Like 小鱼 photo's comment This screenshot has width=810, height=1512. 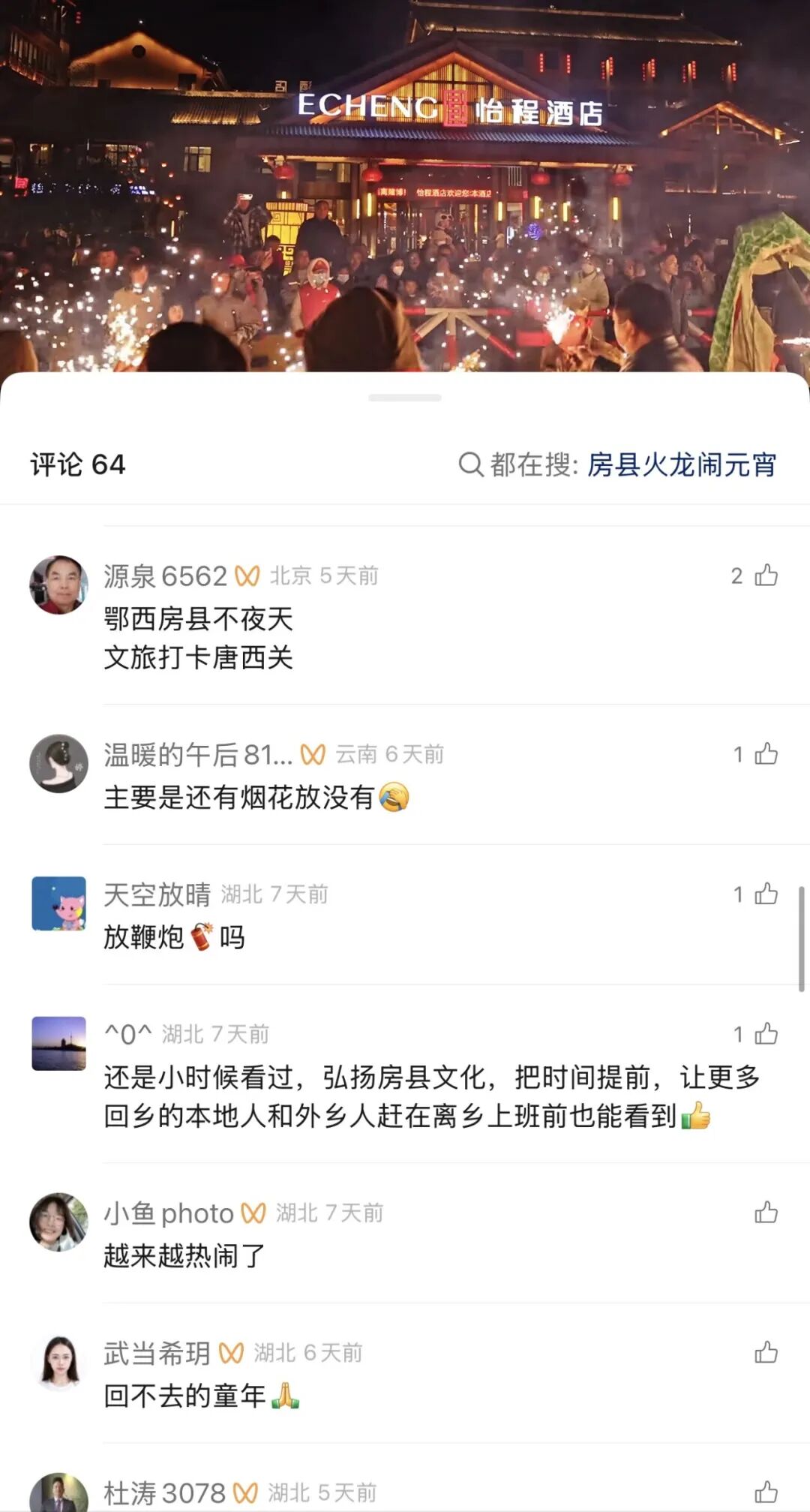click(x=766, y=1213)
